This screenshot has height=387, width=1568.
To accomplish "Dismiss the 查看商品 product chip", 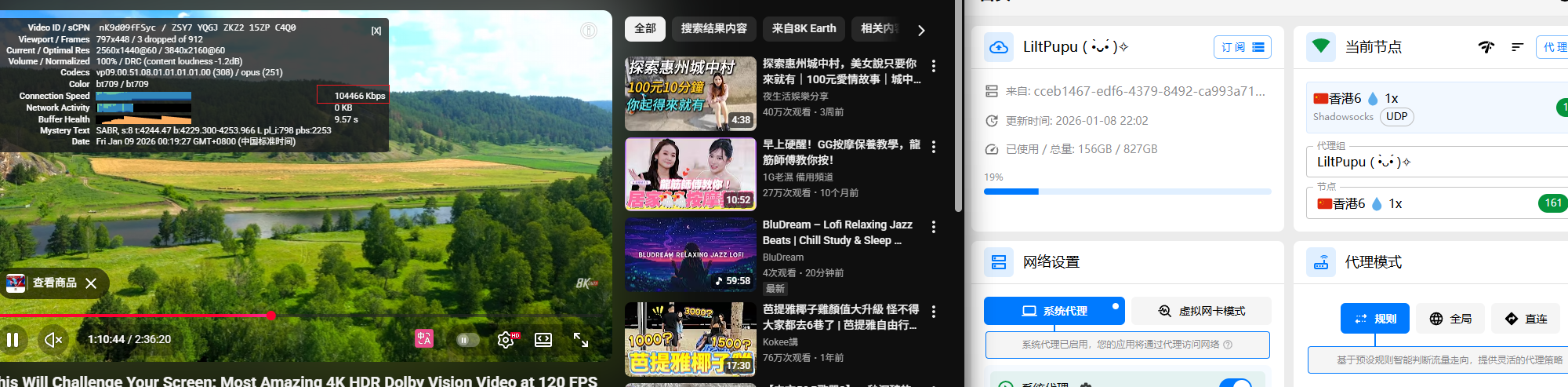I will [x=91, y=283].
